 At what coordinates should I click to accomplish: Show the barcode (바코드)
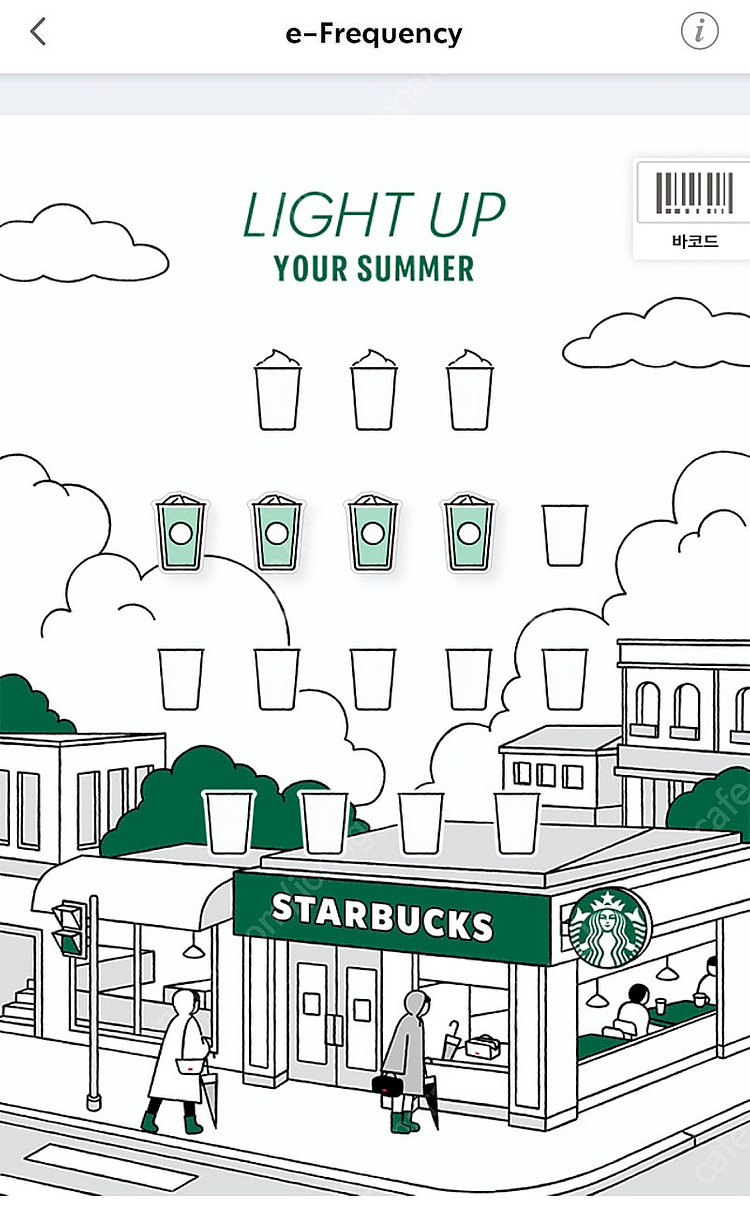point(693,209)
